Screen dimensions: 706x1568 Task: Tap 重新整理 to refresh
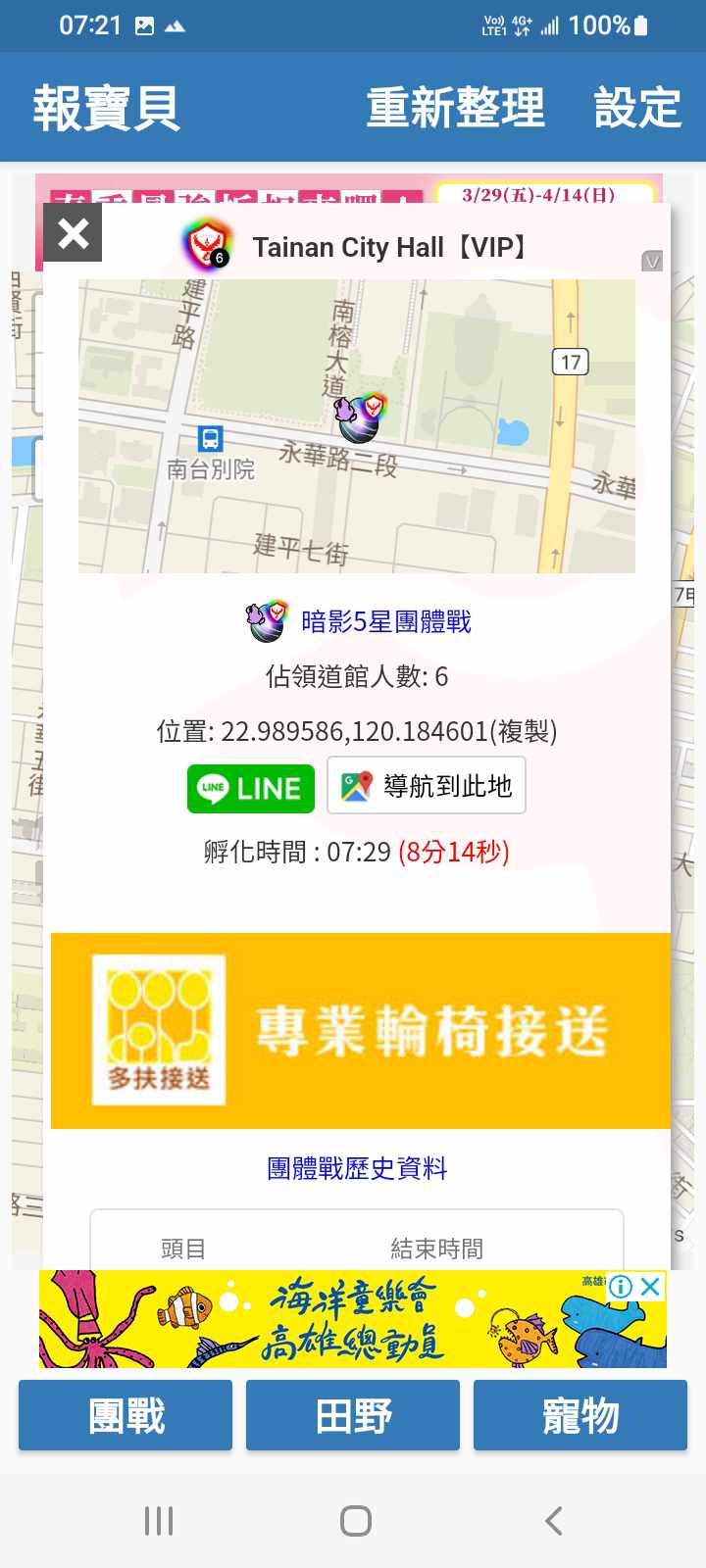pos(455,108)
